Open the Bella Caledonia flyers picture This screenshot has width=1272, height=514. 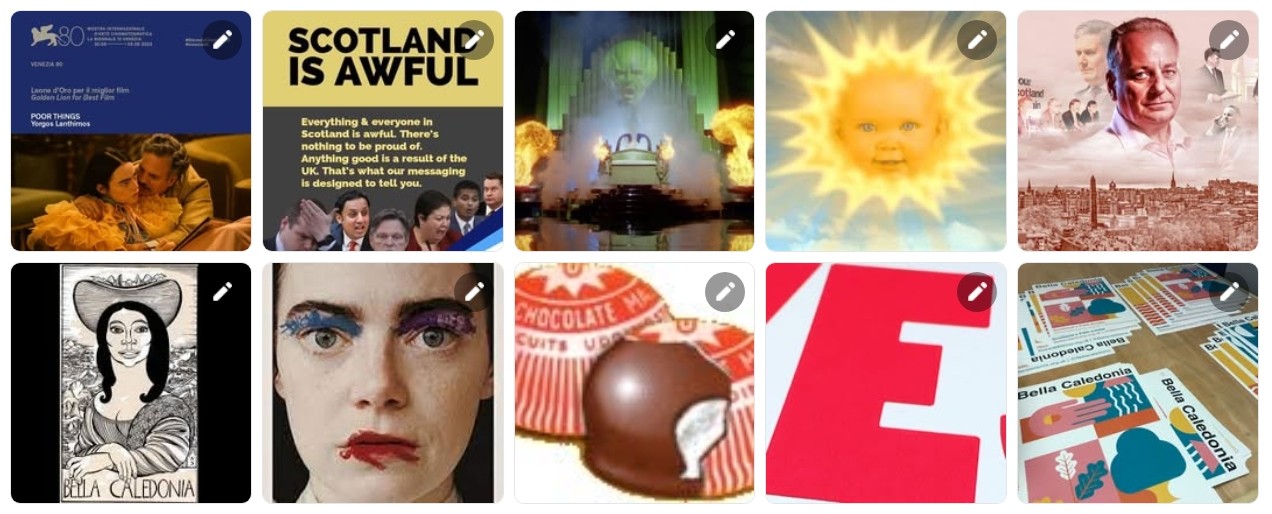[x=1138, y=400]
